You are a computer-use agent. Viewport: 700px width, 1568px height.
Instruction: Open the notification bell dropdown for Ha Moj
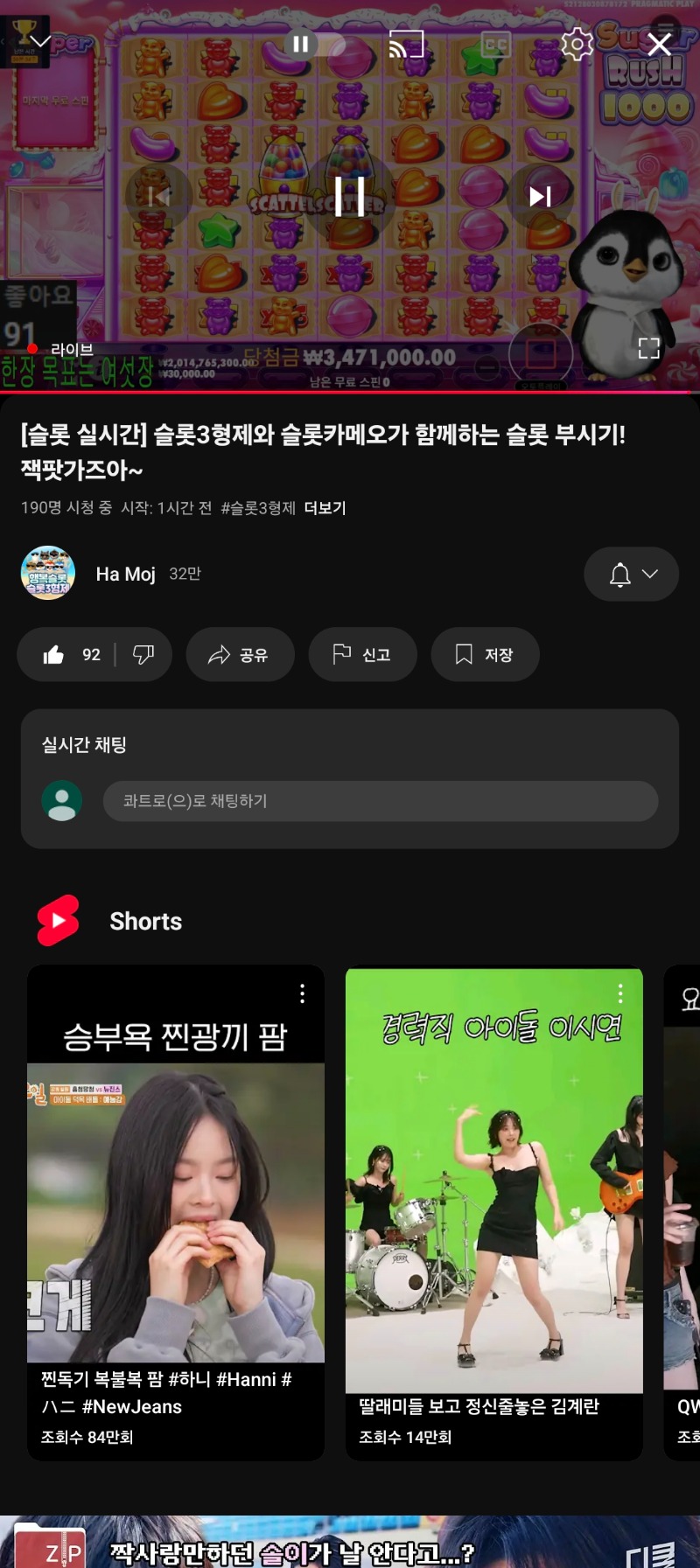click(631, 574)
